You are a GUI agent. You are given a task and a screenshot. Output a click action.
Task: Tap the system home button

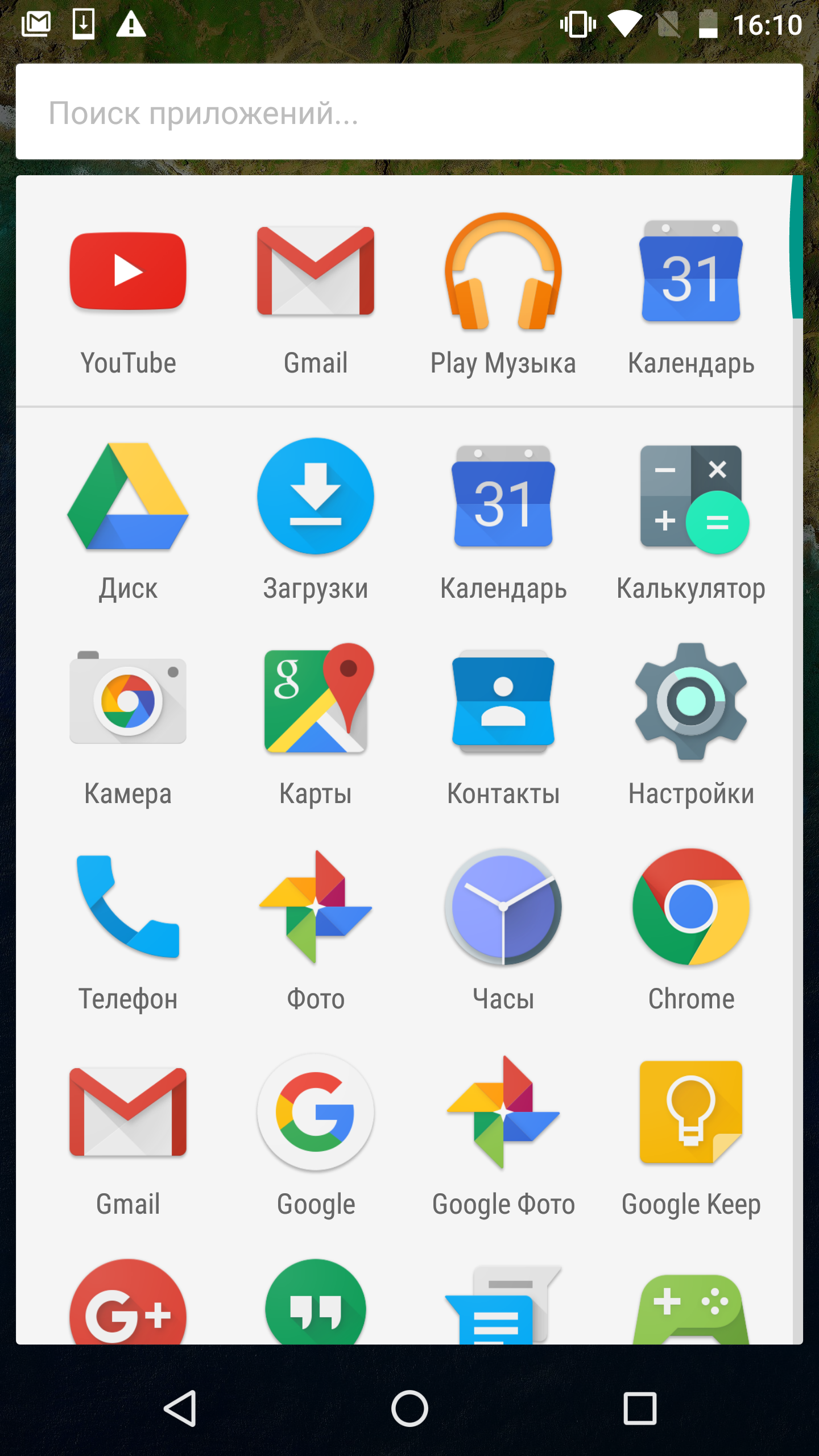point(409,1409)
